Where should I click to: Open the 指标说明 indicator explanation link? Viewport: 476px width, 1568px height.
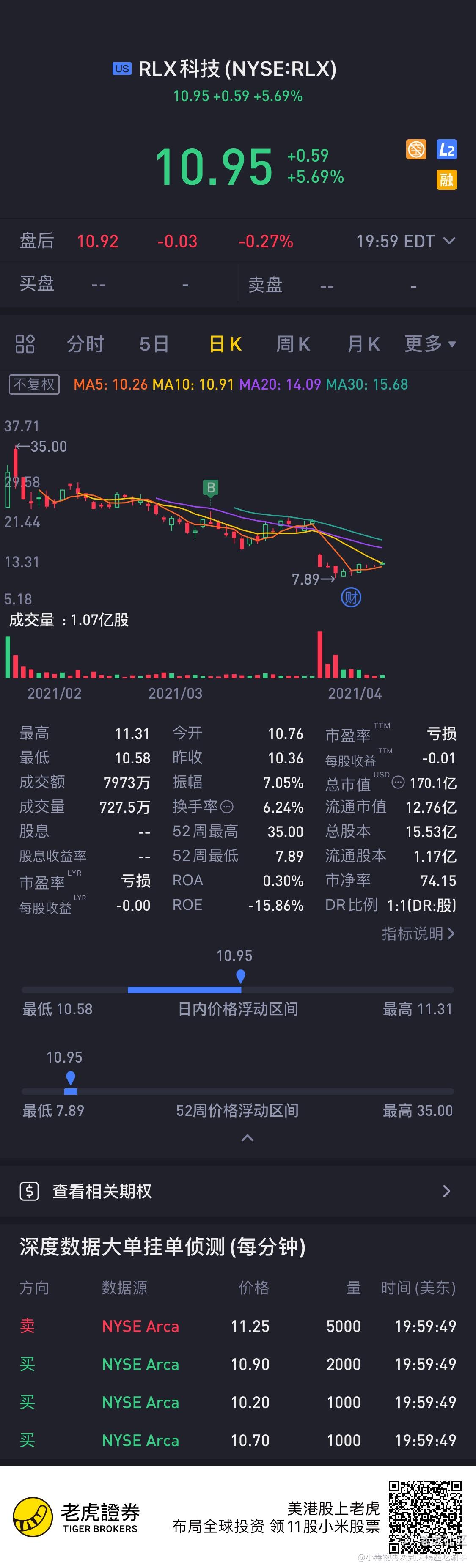pyautogui.click(x=418, y=934)
